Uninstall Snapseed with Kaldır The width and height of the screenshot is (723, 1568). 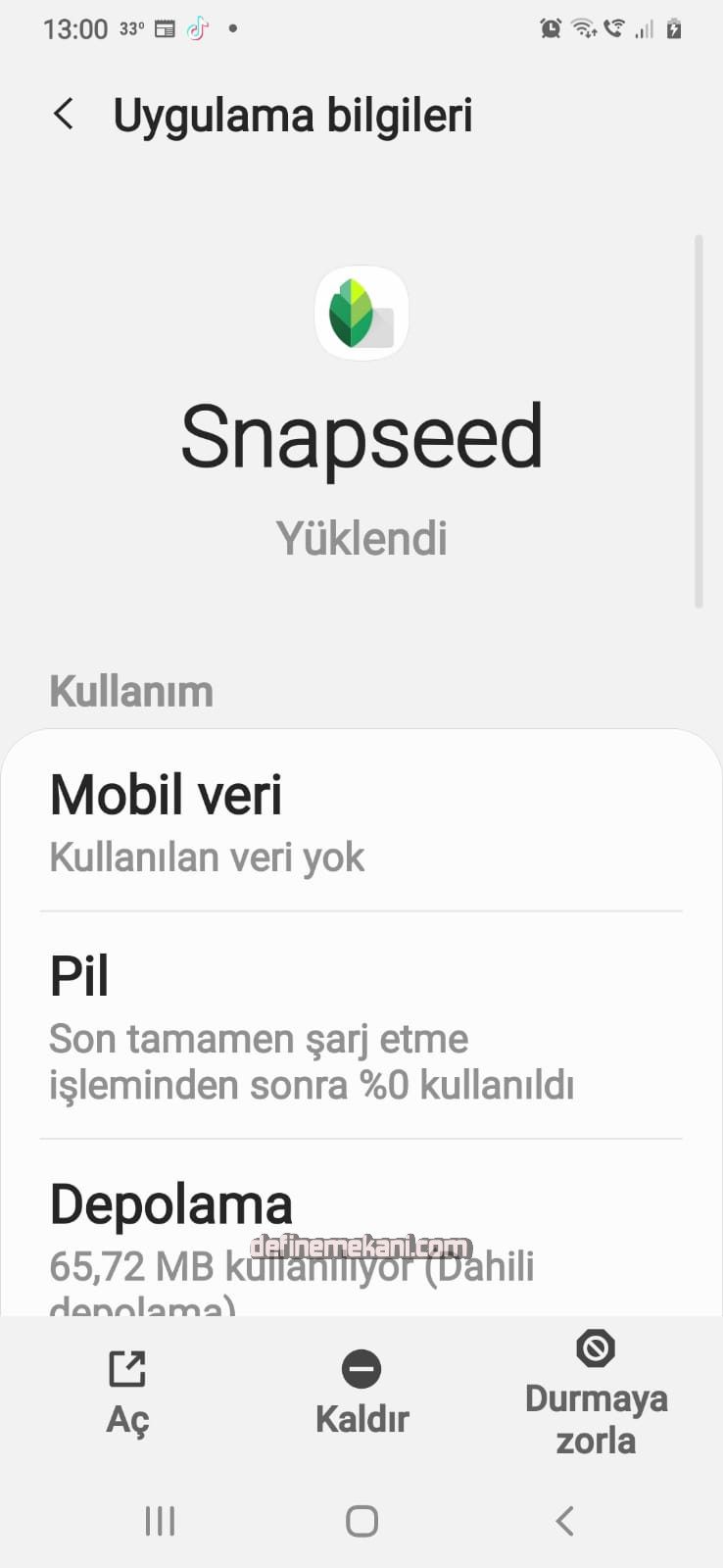coord(361,1393)
